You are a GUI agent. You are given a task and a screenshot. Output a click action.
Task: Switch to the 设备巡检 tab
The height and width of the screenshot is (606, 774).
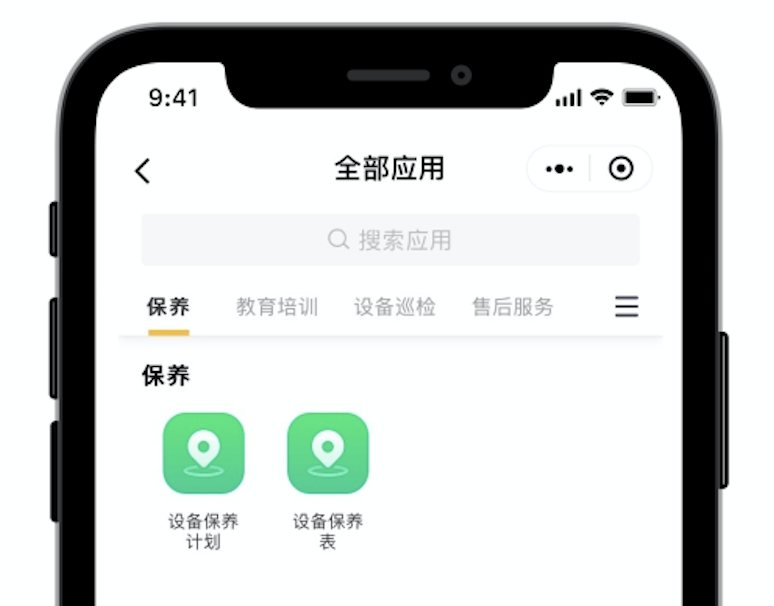click(x=395, y=307)
